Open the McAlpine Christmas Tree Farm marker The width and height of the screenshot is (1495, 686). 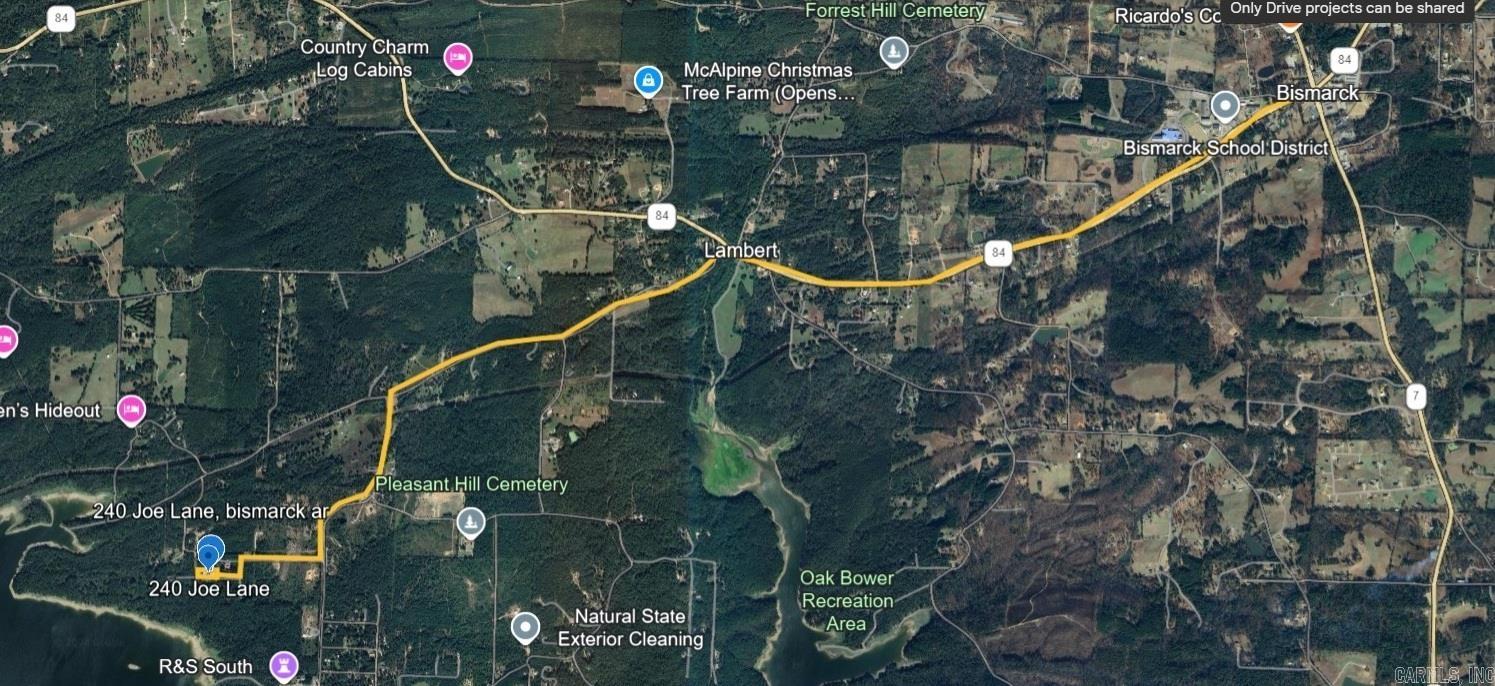pos(649,80)
